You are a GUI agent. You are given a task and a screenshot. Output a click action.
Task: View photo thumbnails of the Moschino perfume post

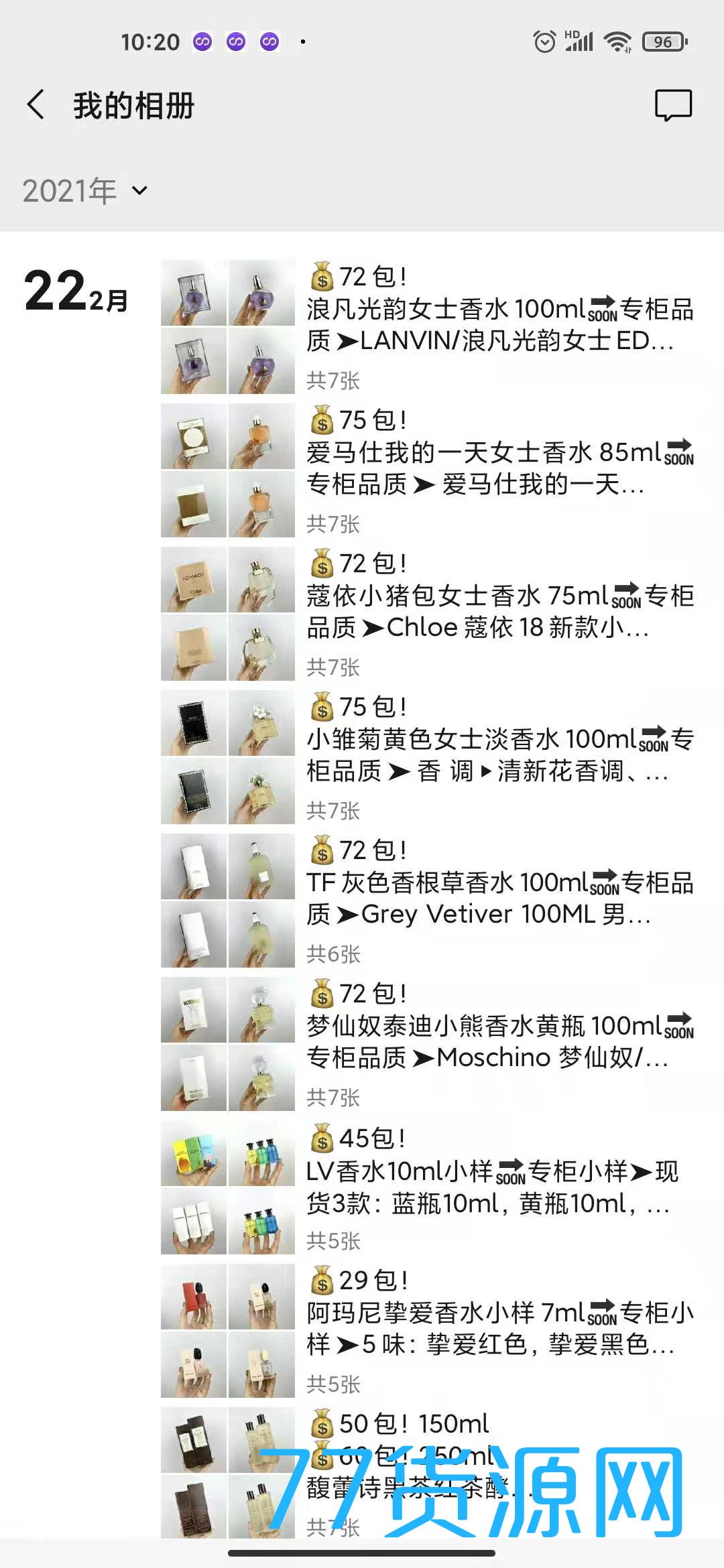[x=228, y=1044]
